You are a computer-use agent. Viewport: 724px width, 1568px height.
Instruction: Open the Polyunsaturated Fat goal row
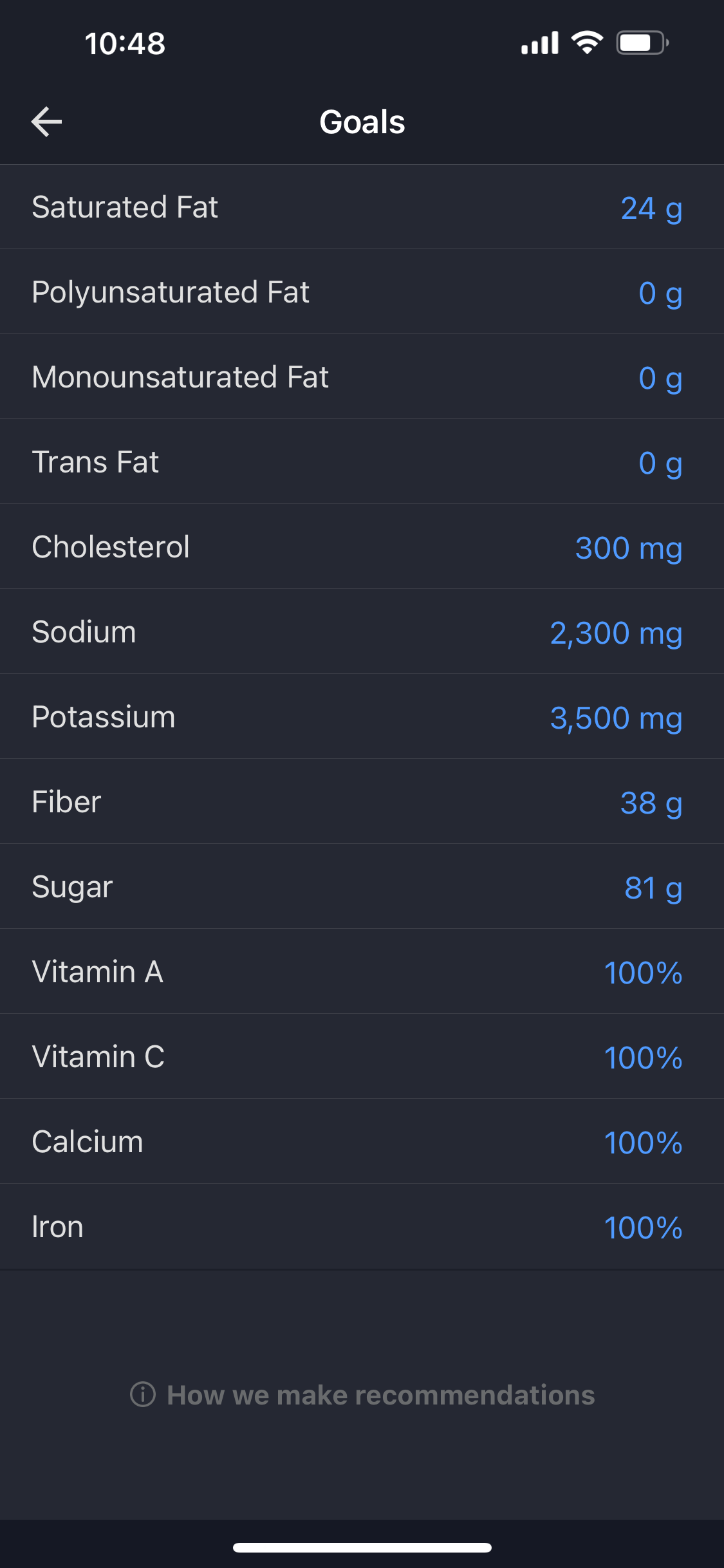point(362,292)
